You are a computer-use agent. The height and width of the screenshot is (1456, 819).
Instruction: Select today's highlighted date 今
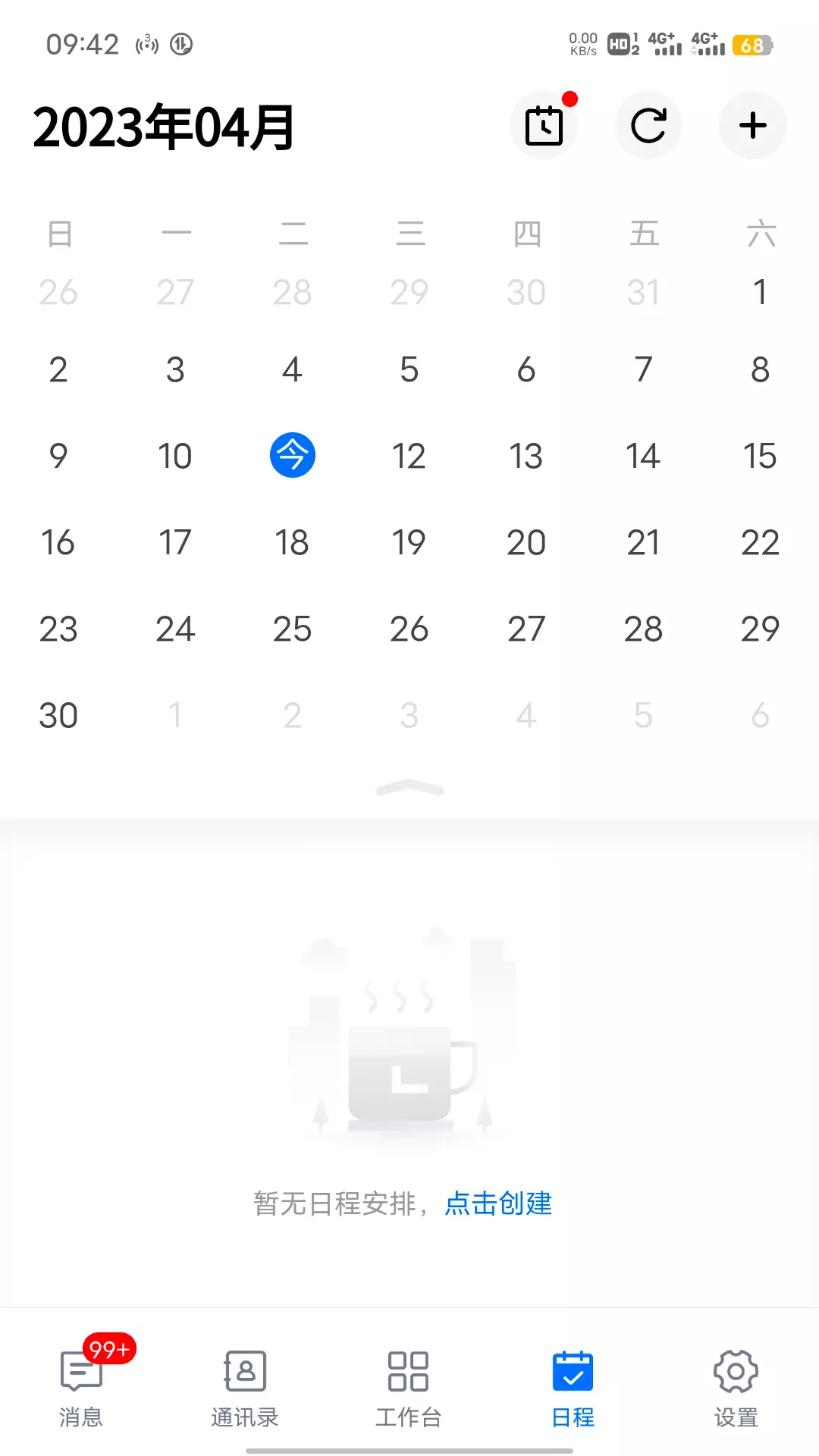[x=293, y=455]
